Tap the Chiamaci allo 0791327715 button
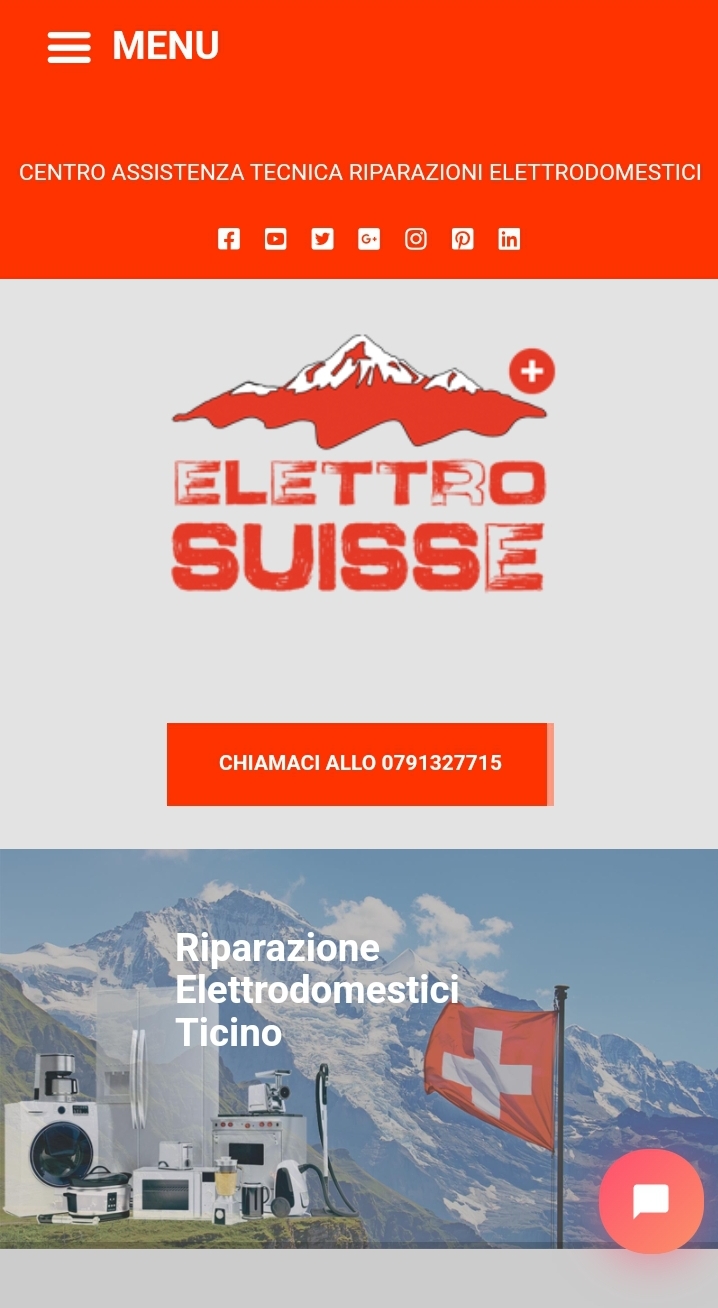The image size is (718, 1308). pyautogui.click(x=359, y=764)
